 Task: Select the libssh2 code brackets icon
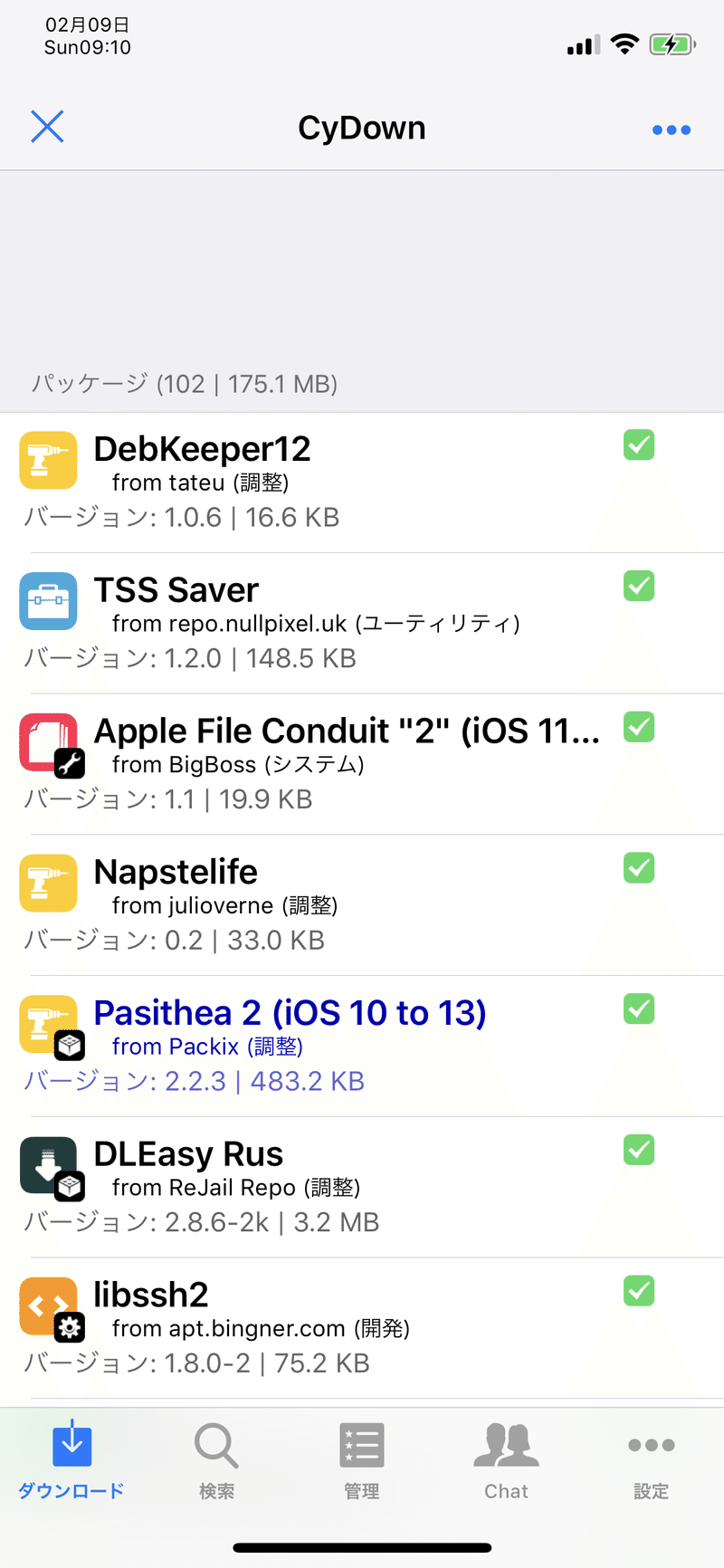tap(48, 1306)
